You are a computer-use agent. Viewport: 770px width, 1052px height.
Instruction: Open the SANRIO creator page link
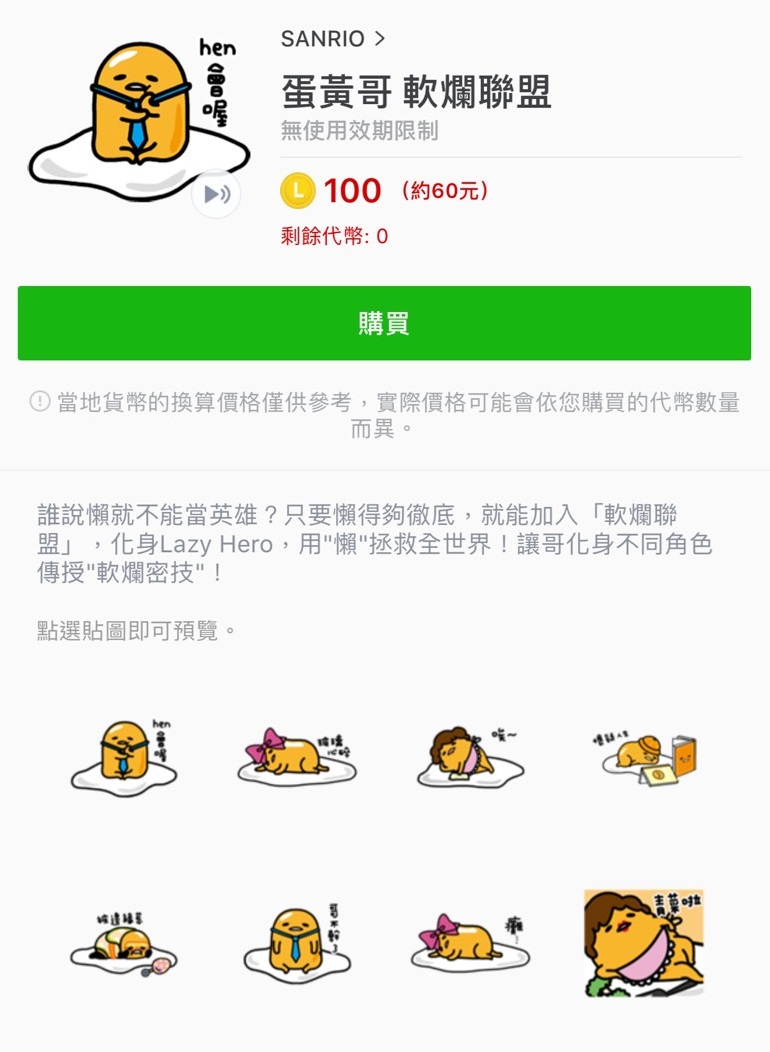point(332,39)
